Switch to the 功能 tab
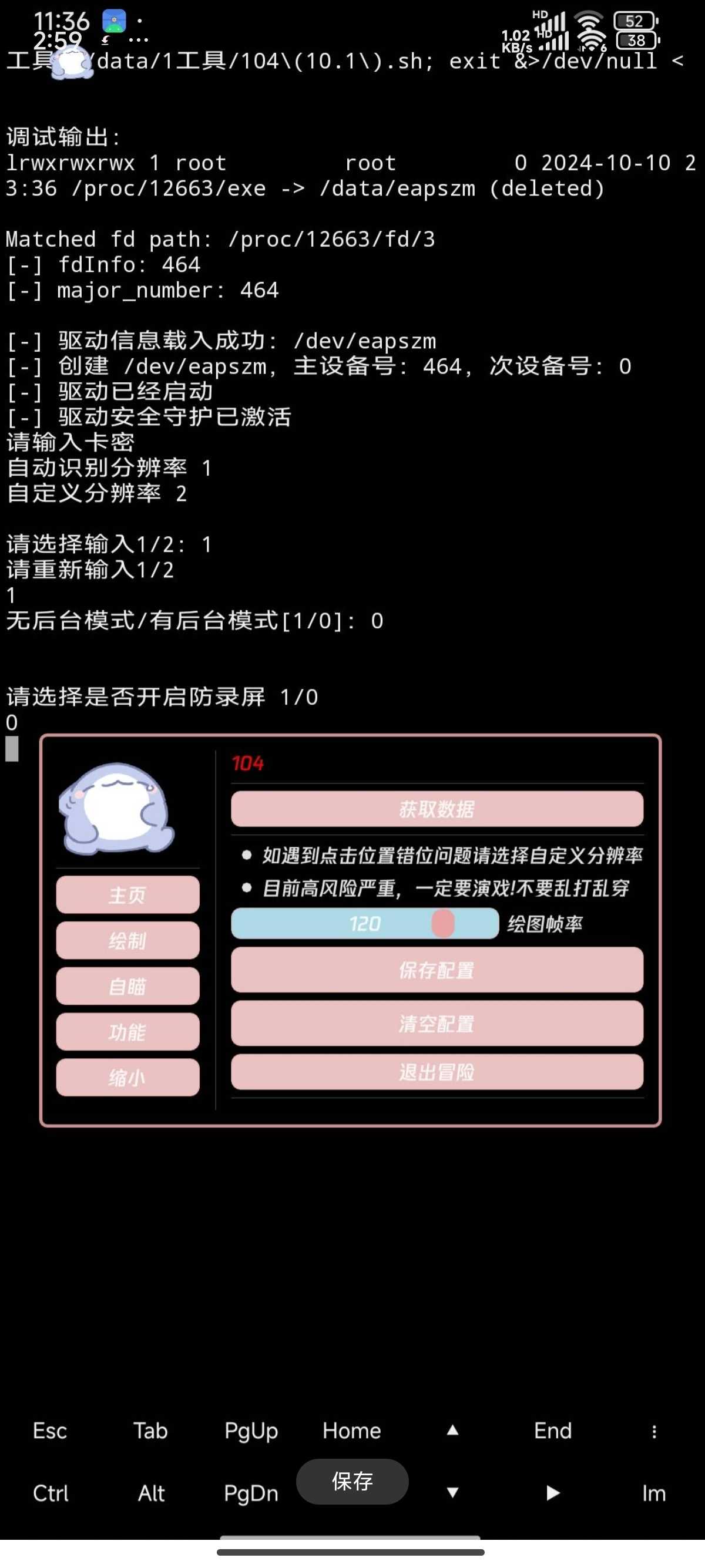Image resolution: width=705 pixels, height=1568 pixels. pyautogui.click(x=127, y=1031)
